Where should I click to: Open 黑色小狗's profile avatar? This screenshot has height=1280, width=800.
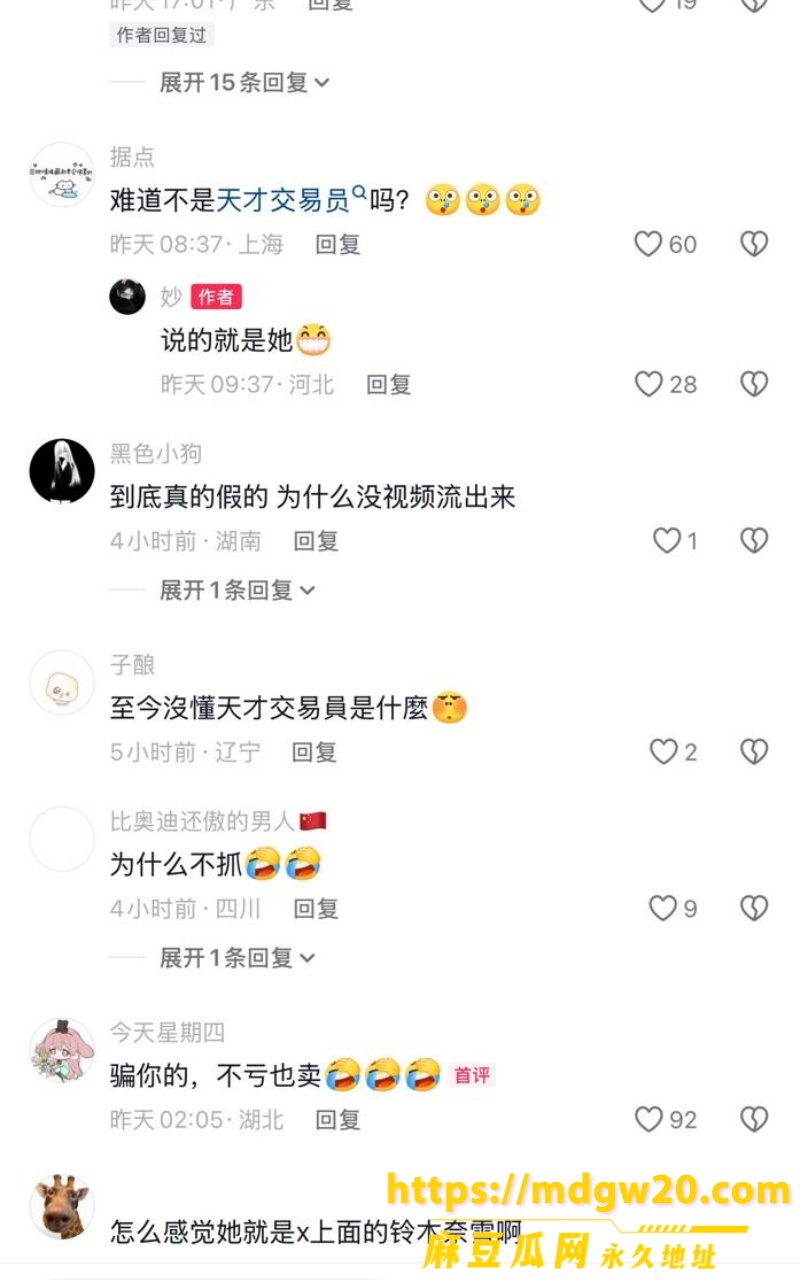tap(62, 471)
